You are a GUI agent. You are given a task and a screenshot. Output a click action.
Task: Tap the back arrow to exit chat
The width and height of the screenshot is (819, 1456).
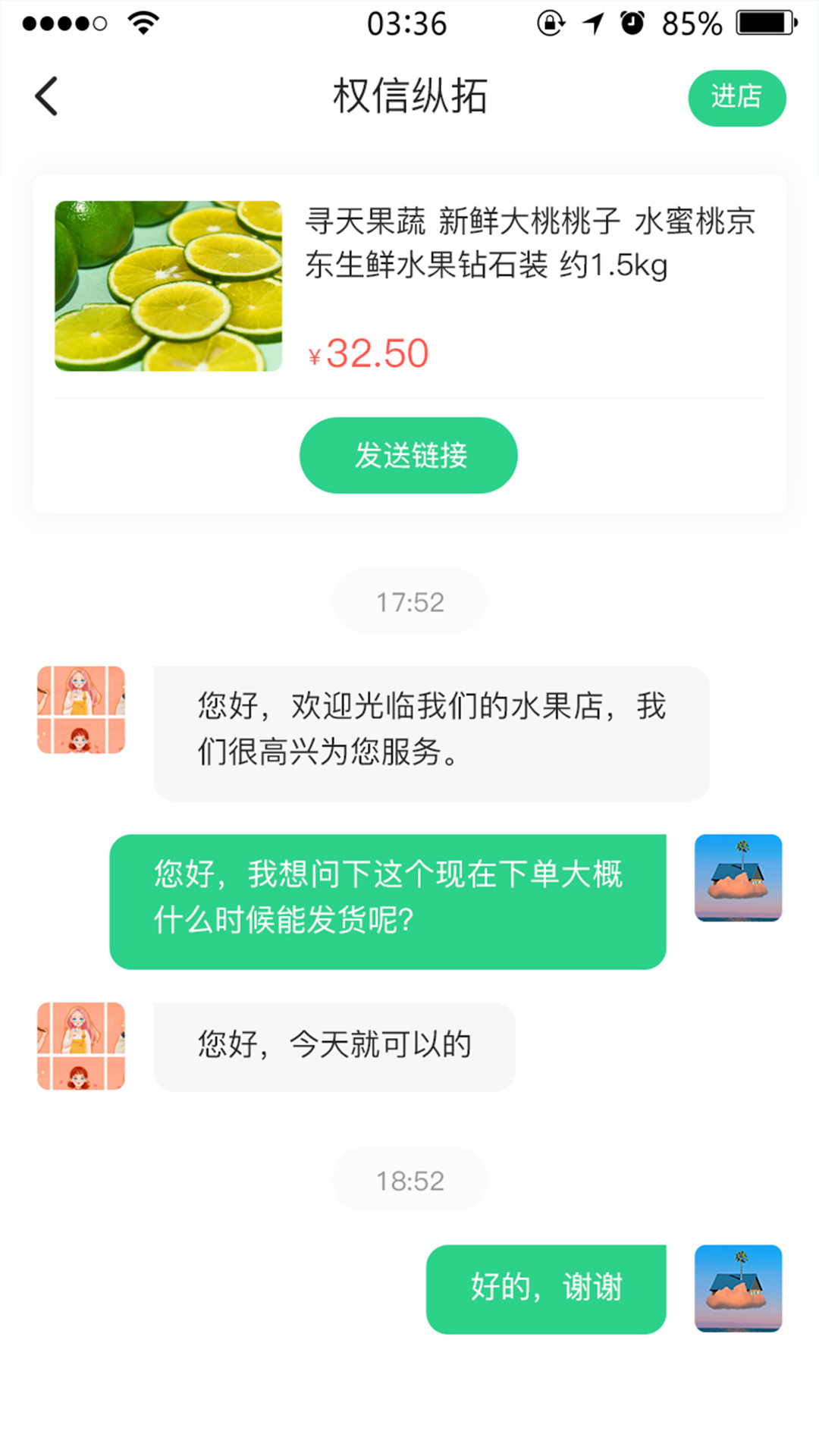(x=45, y=96)
